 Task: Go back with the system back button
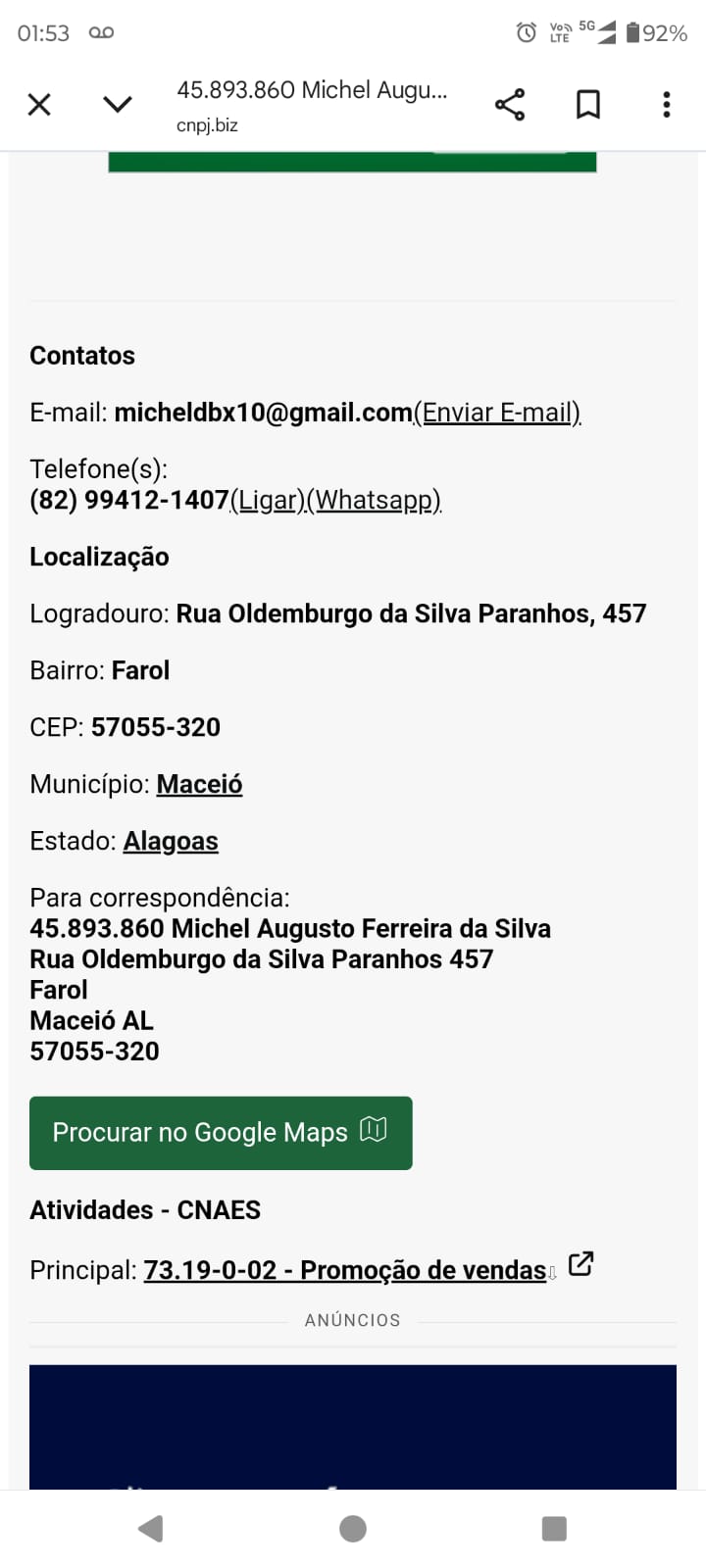(x=151, y=1529)
